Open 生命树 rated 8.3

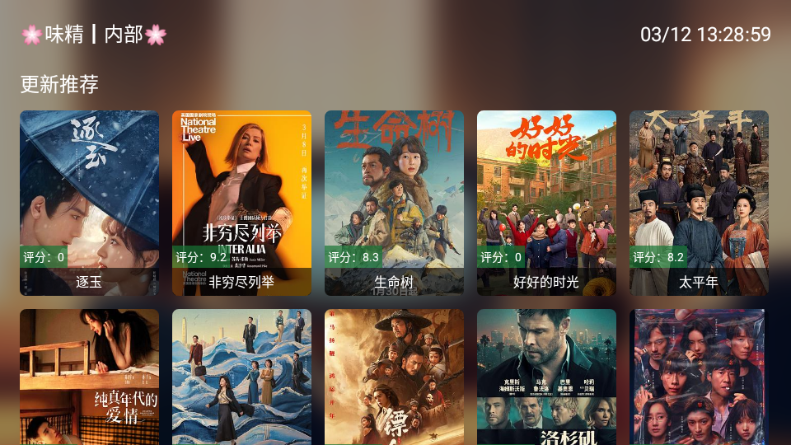pyautogui.click(x=394, y=202)
